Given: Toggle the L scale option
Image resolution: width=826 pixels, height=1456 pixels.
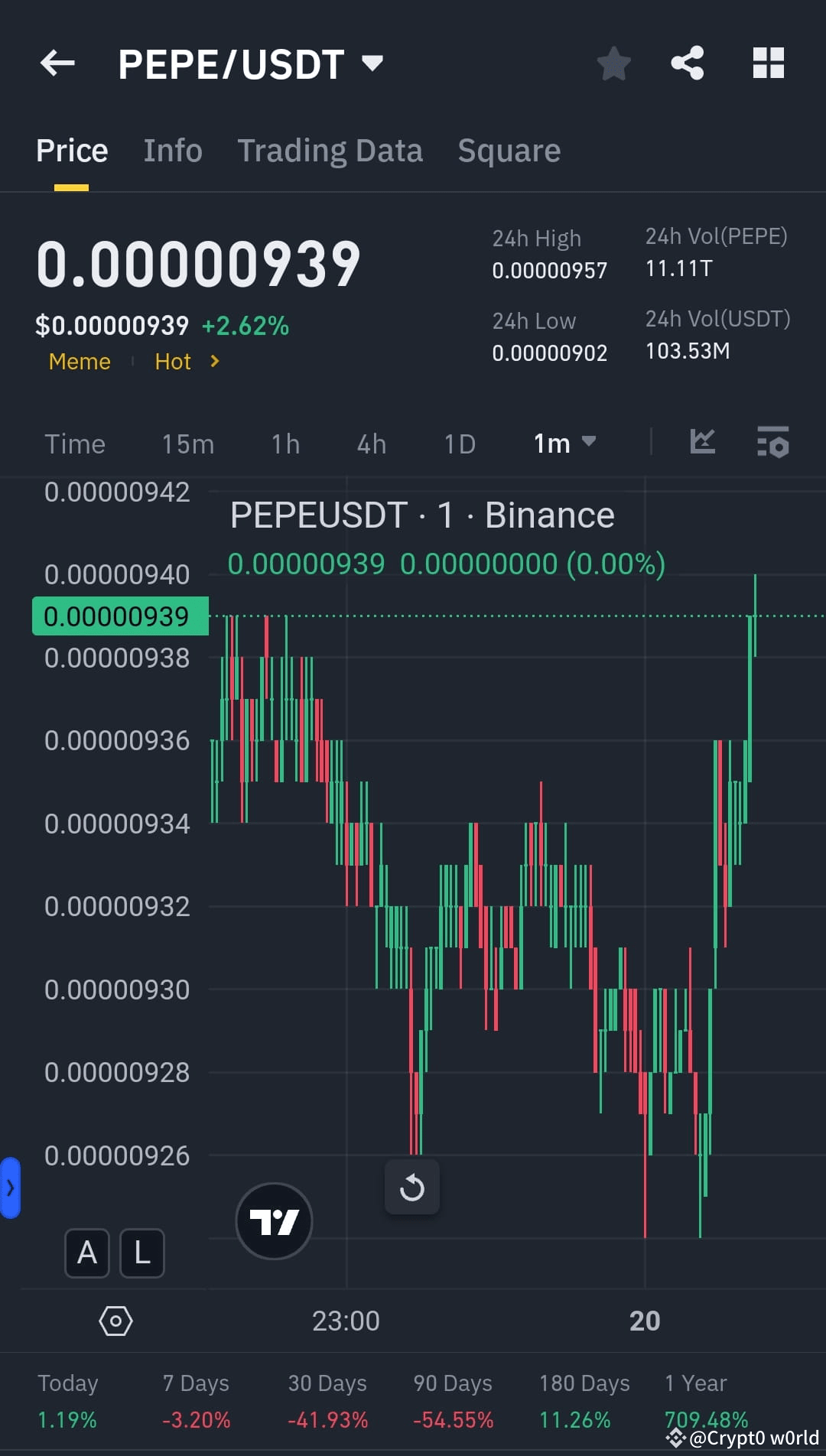Looking at the screenshot, I should pyautogui.click(x=142, y=1253).
